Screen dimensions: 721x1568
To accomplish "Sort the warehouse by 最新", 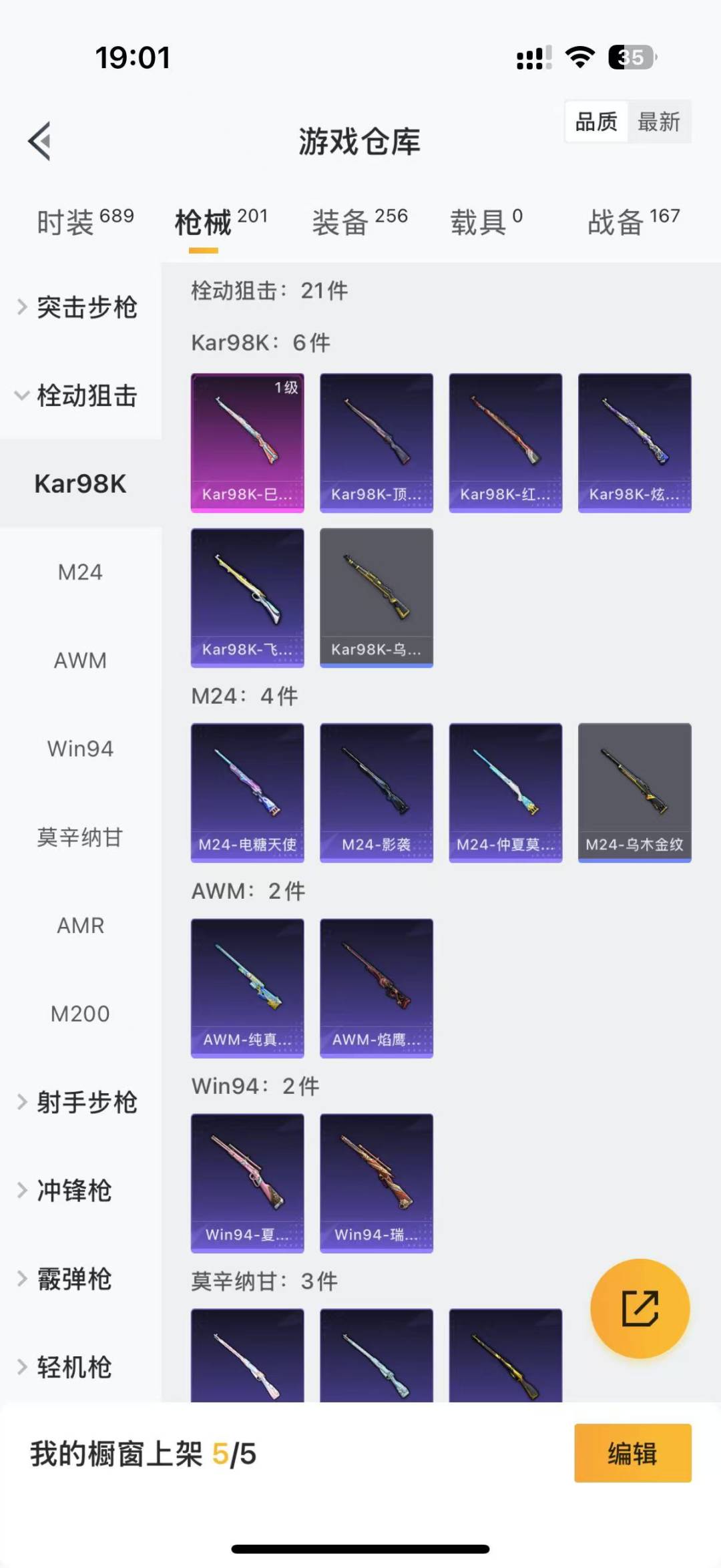I will point(658,122).
